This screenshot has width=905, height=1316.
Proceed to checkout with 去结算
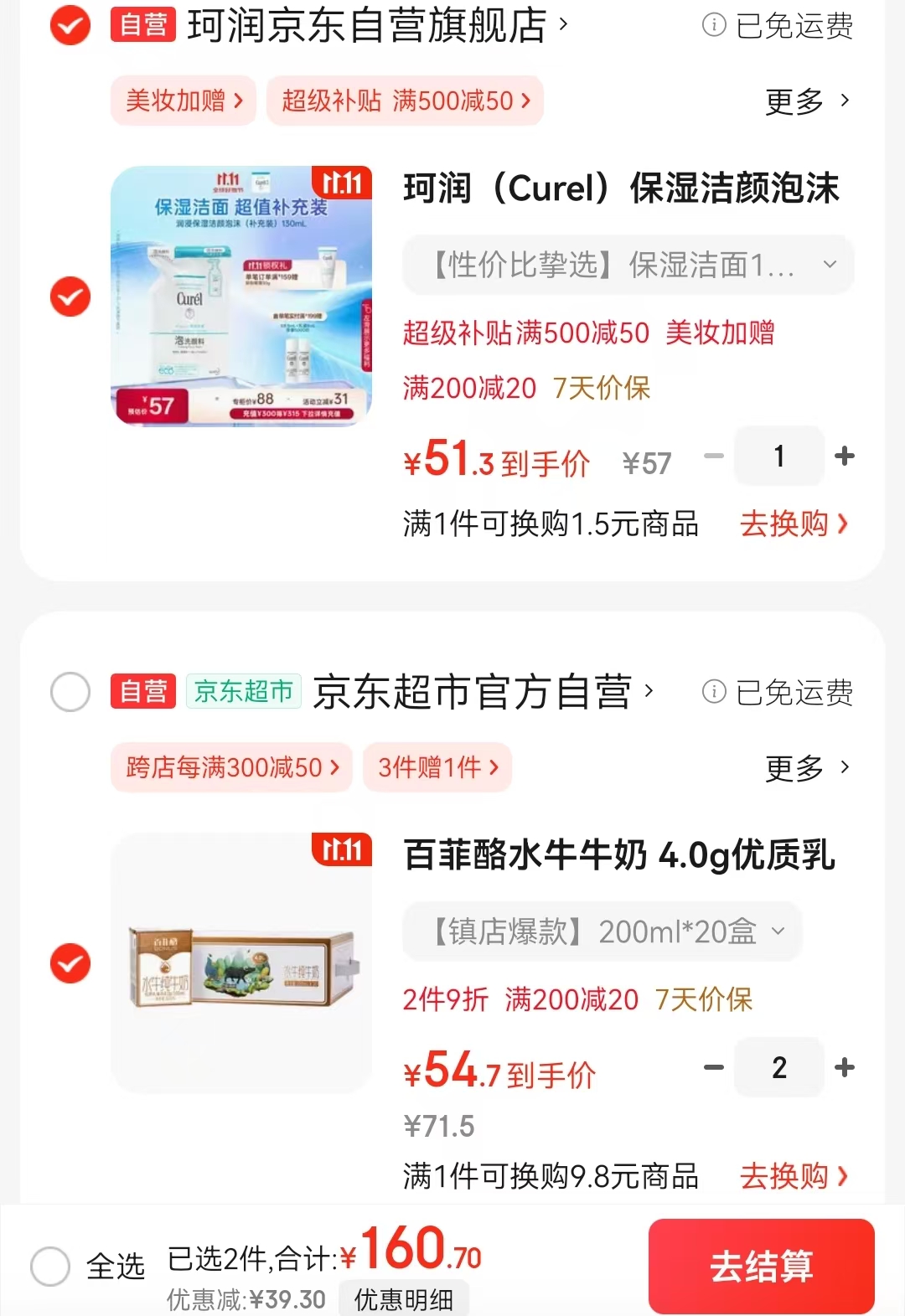(761, 1266)
